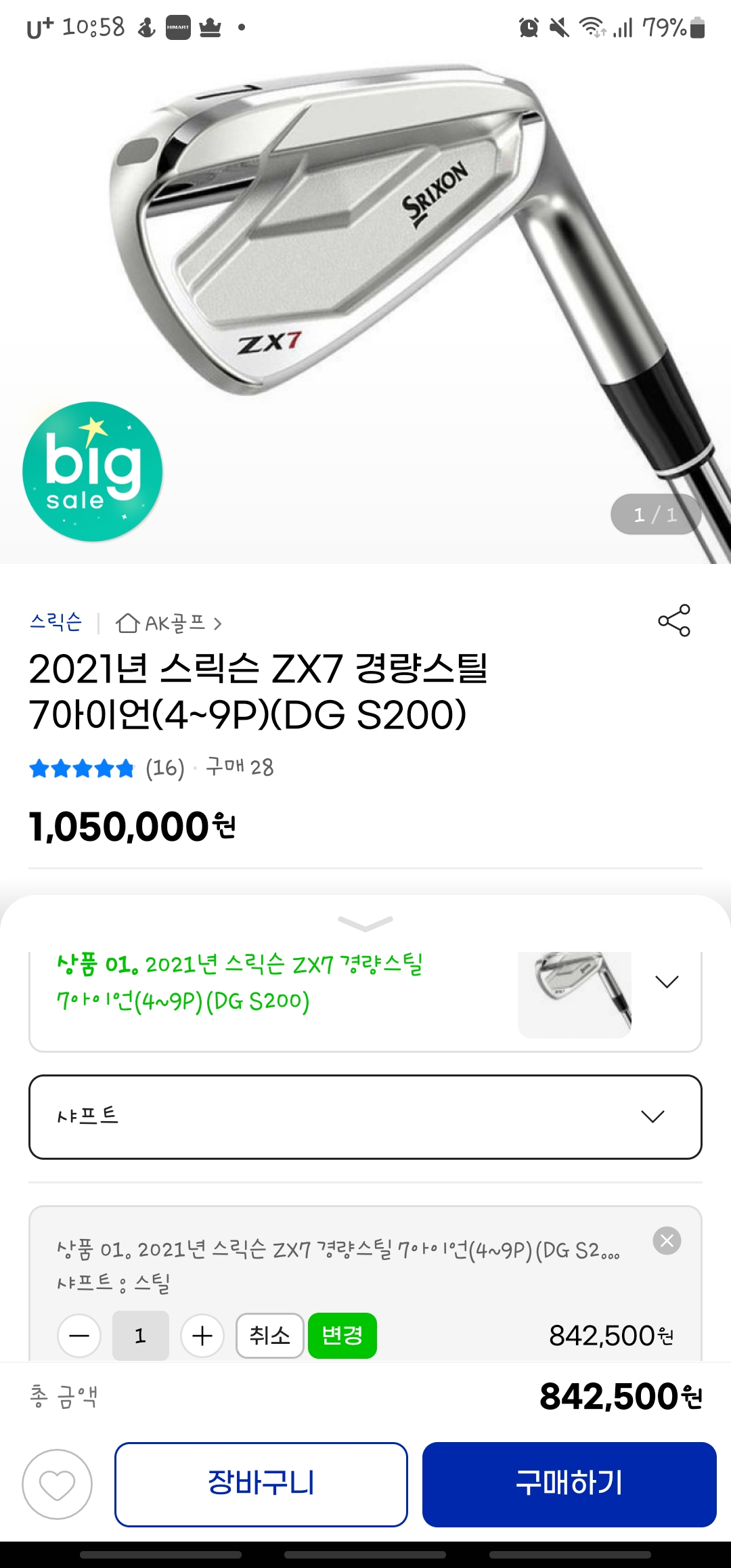This screenshot has width=731, height=1568.
Task: Add product to wishlist heart
Action: pos(57,1485)
